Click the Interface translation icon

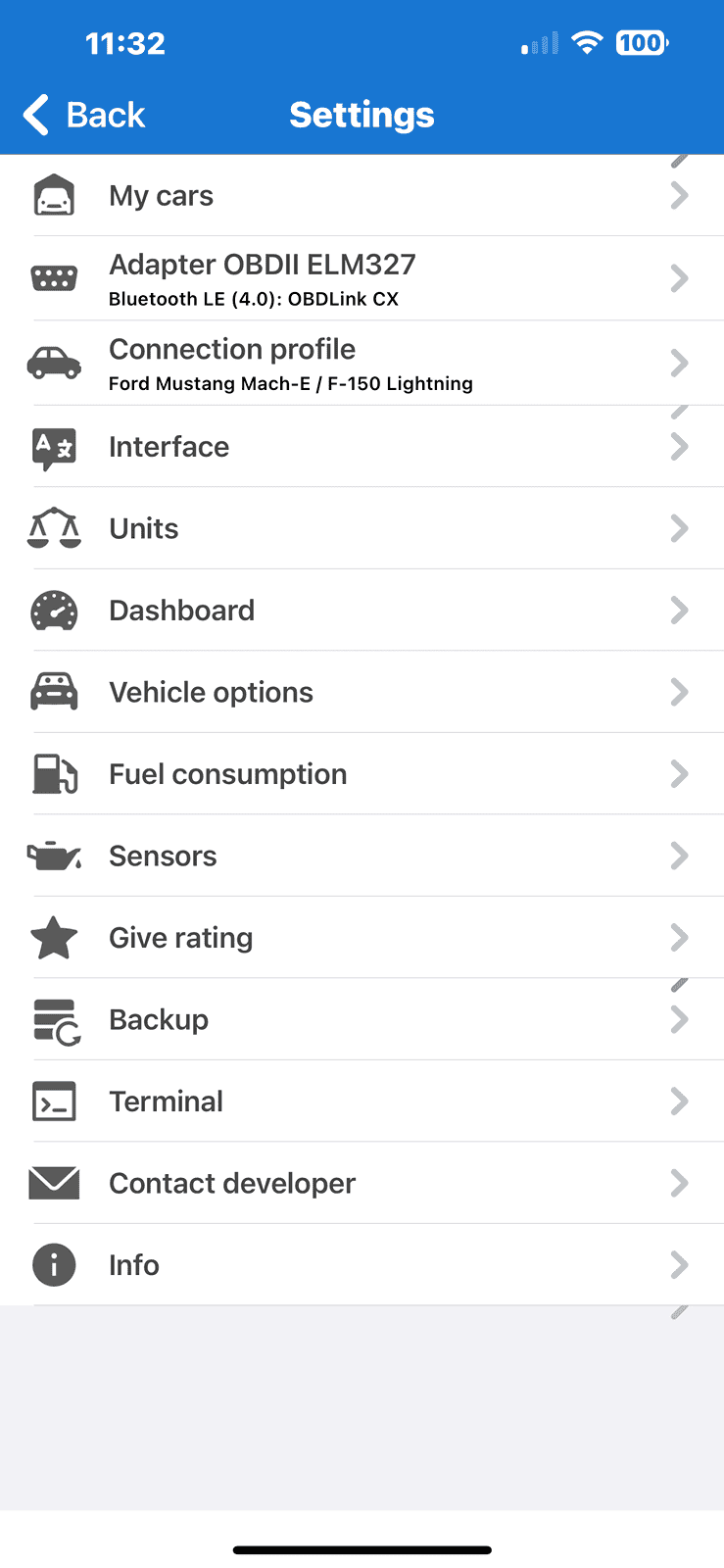tap(54, 446)
